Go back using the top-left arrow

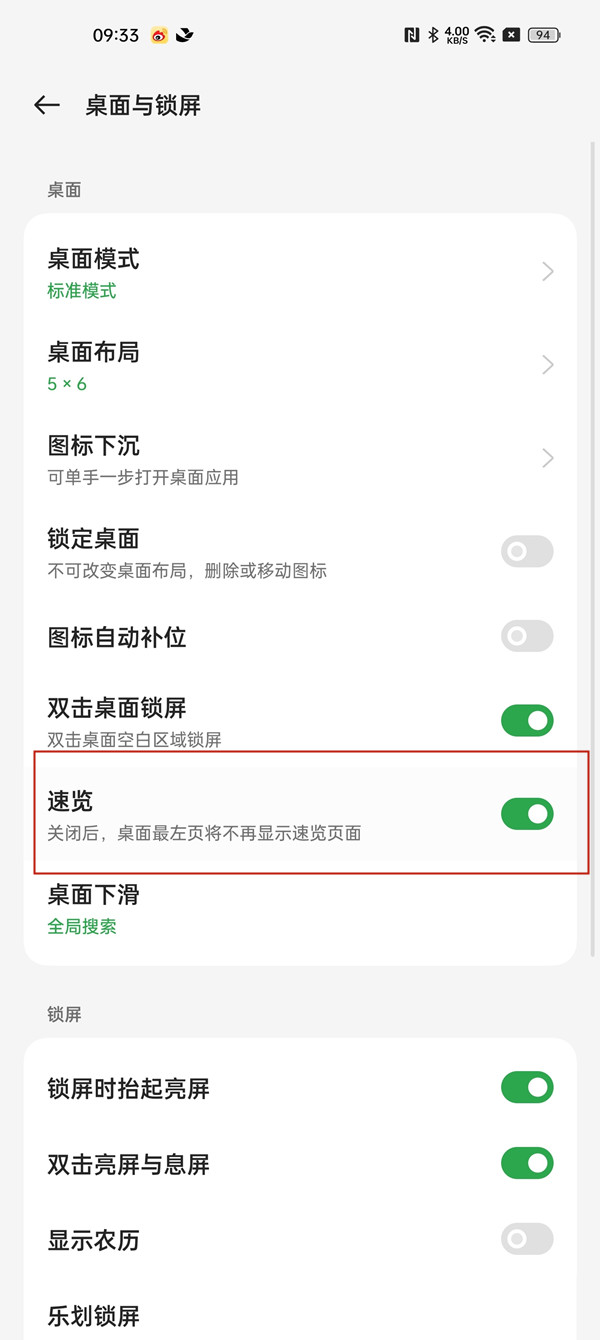coord(47,105)
